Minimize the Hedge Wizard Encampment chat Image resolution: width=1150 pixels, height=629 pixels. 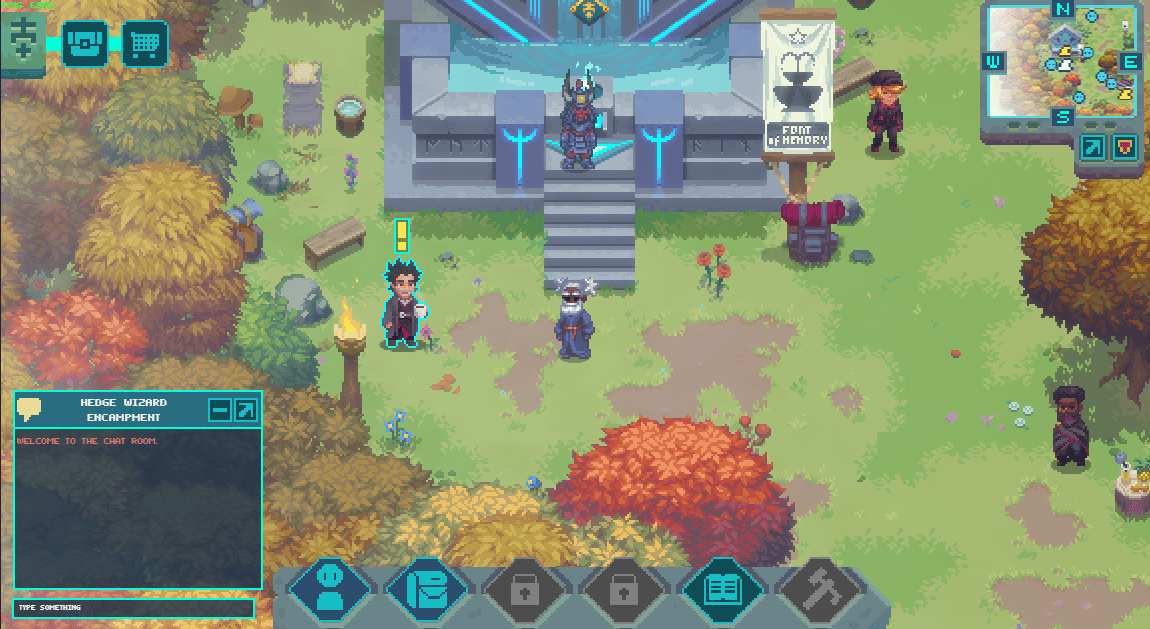coord(219,410)
